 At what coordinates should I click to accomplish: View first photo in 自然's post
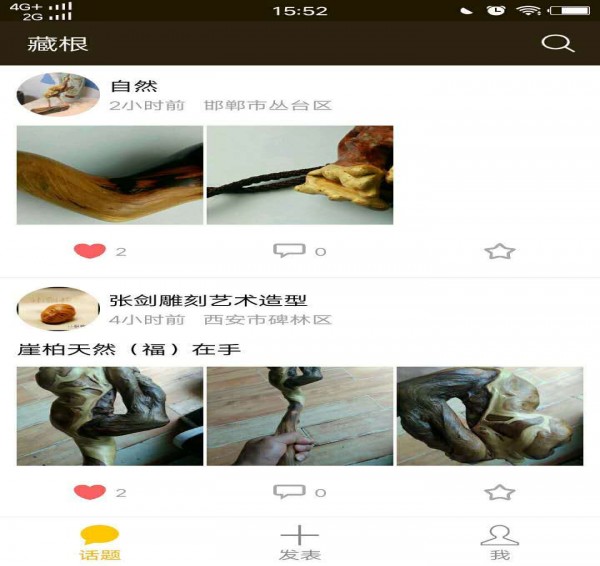click(x=110, y=175)
